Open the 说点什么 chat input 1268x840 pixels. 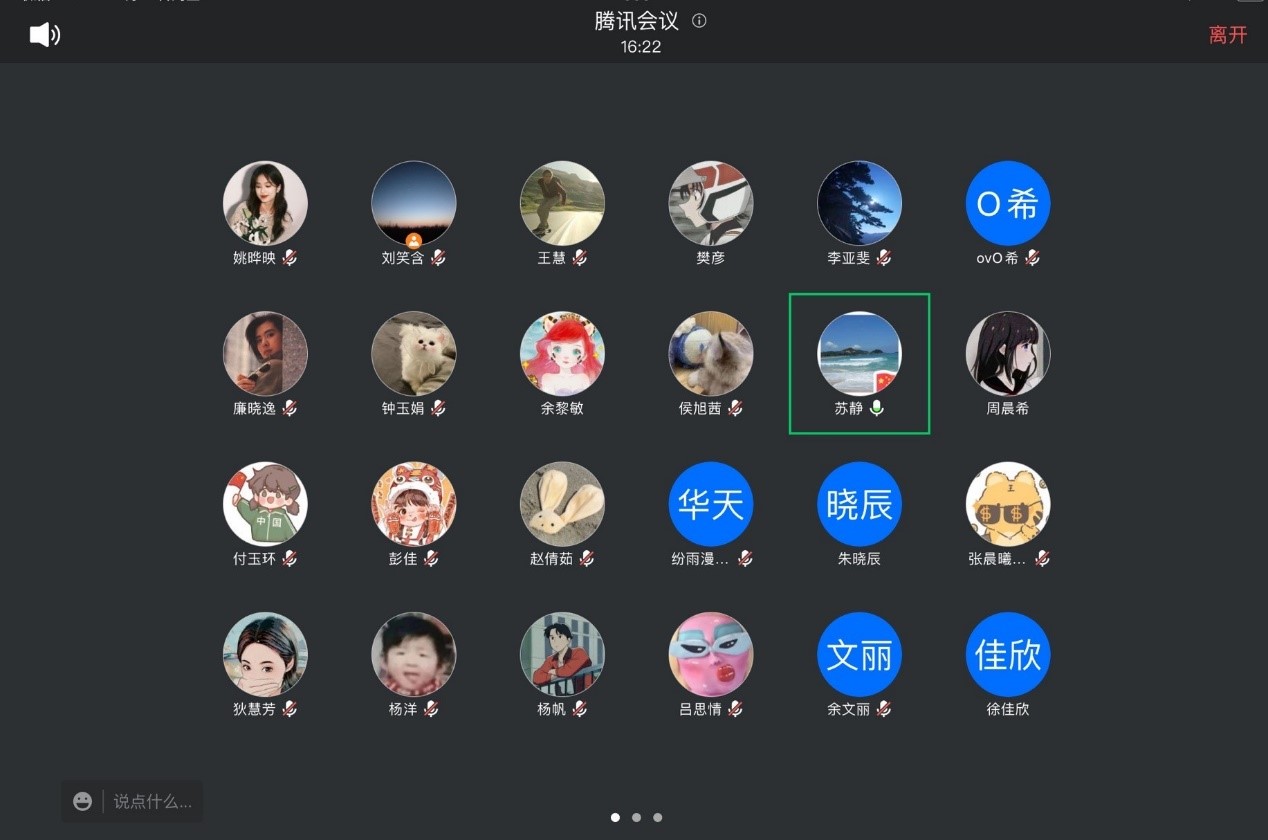click(152, 801)
